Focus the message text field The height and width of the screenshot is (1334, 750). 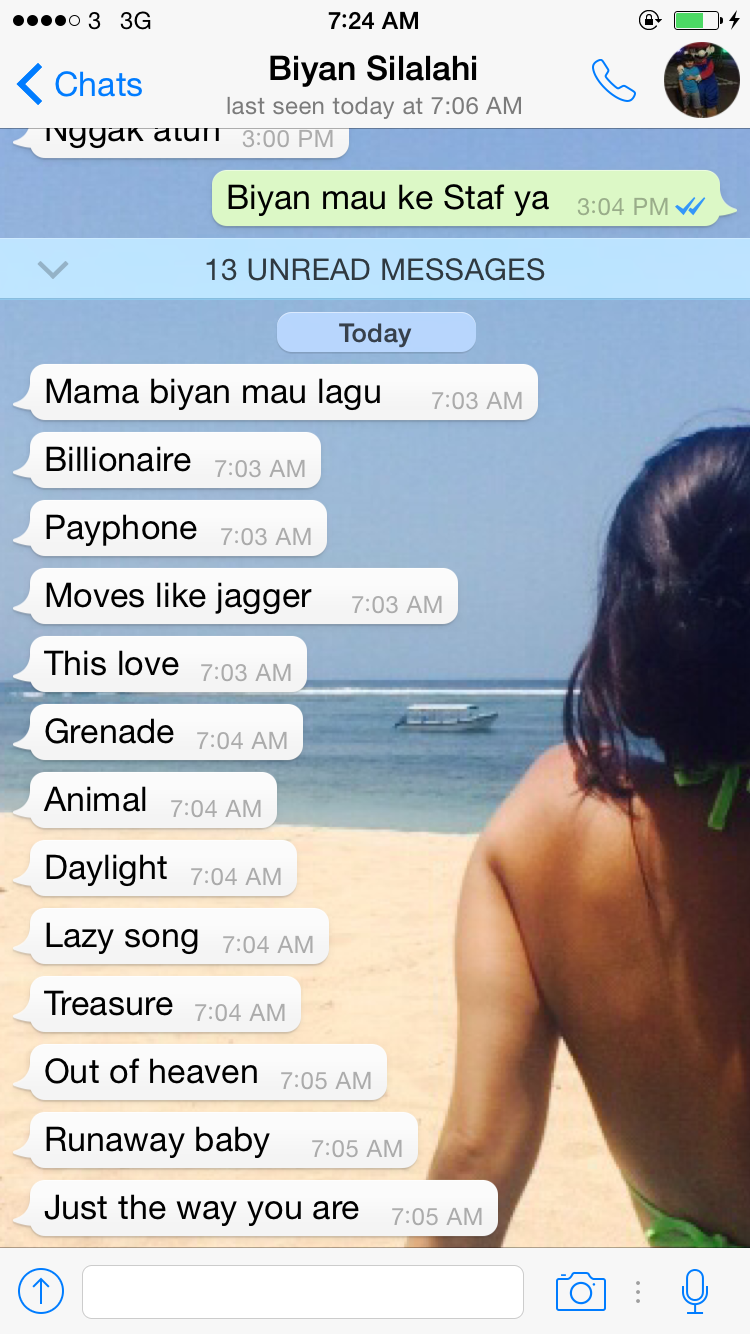(x=302, y=1291)
